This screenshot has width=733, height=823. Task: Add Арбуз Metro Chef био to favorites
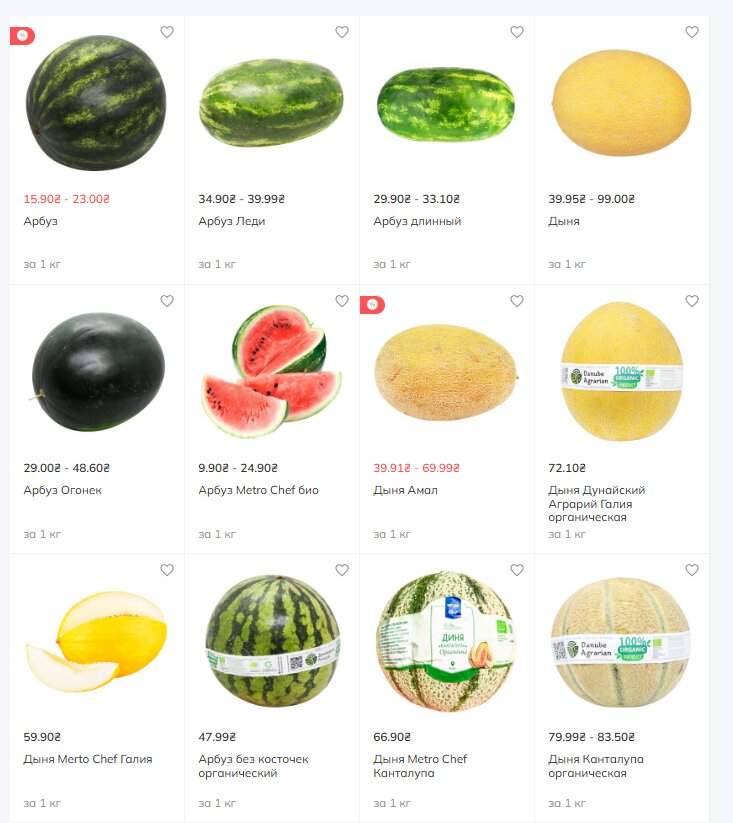coord(342,301)
